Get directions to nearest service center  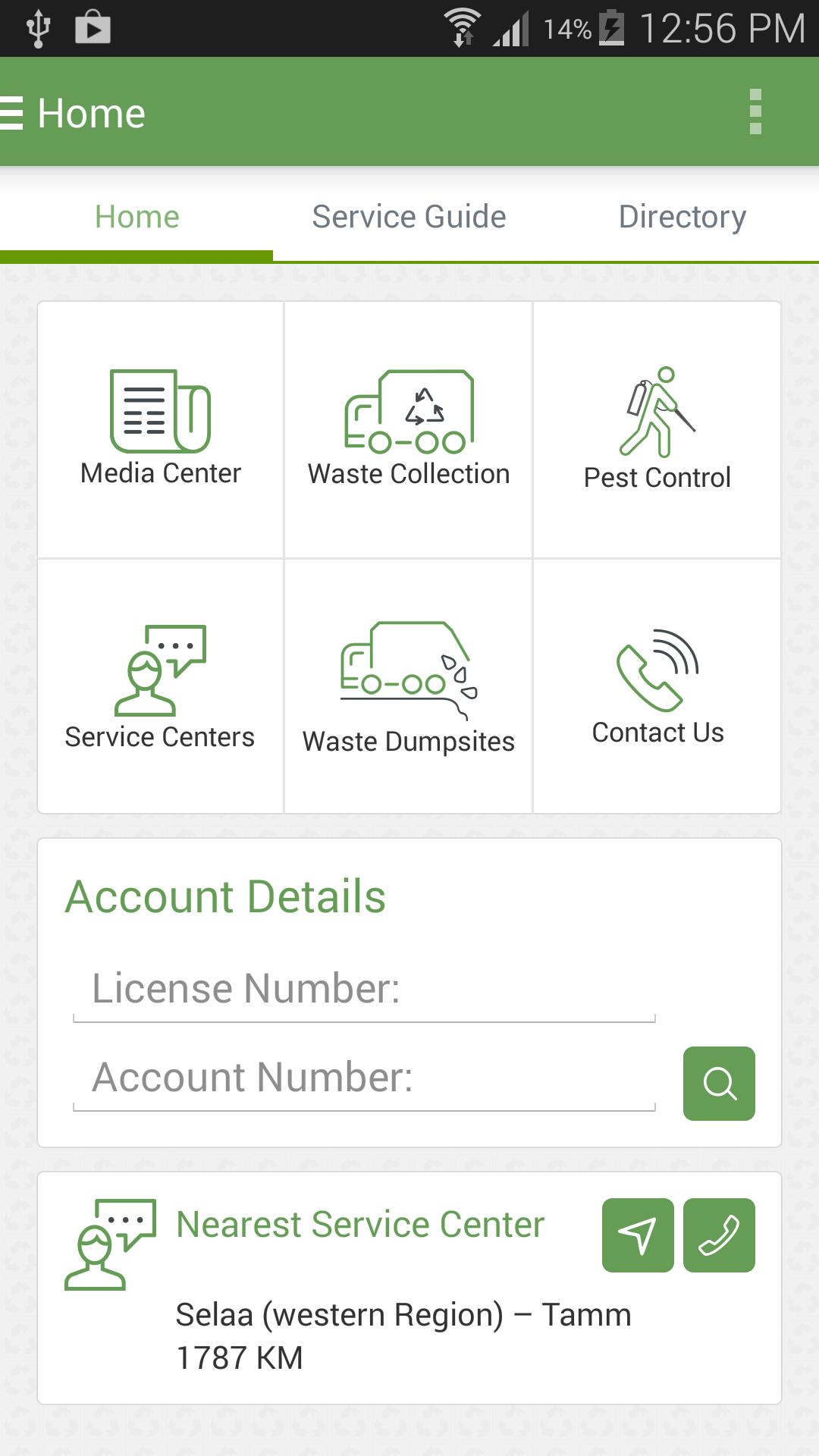click(x=638, y=1235)
